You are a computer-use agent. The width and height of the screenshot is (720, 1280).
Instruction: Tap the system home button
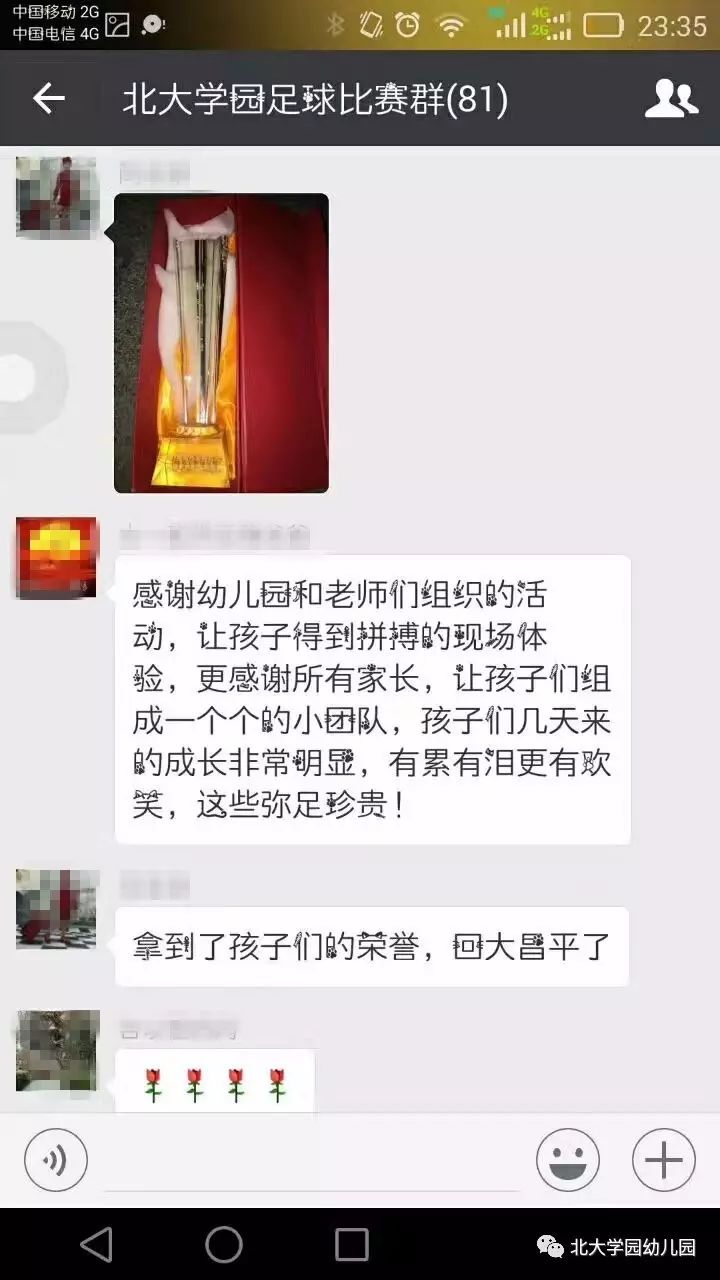[x=224, y=1245]
